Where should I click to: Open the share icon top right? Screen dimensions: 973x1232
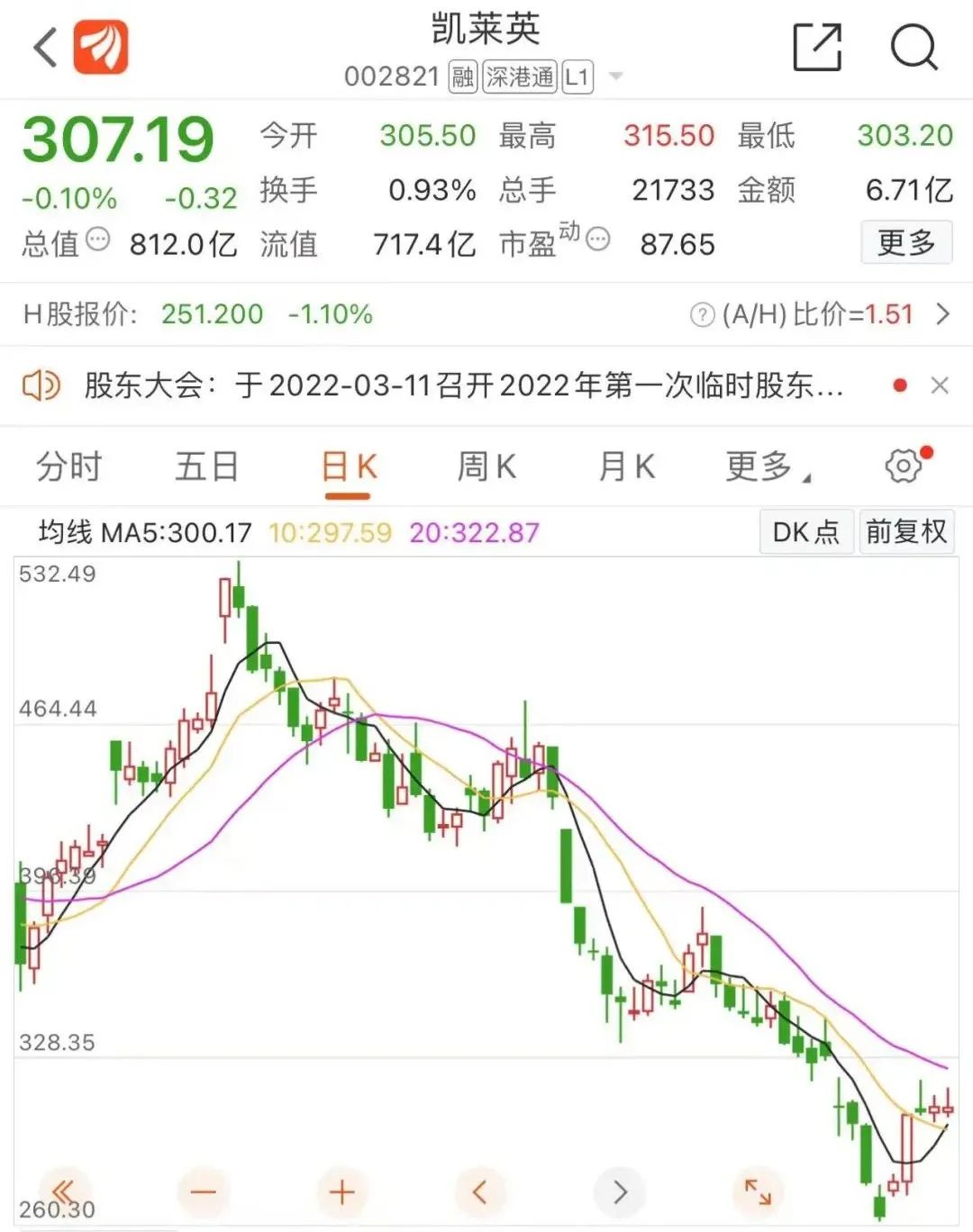[818, 47]
